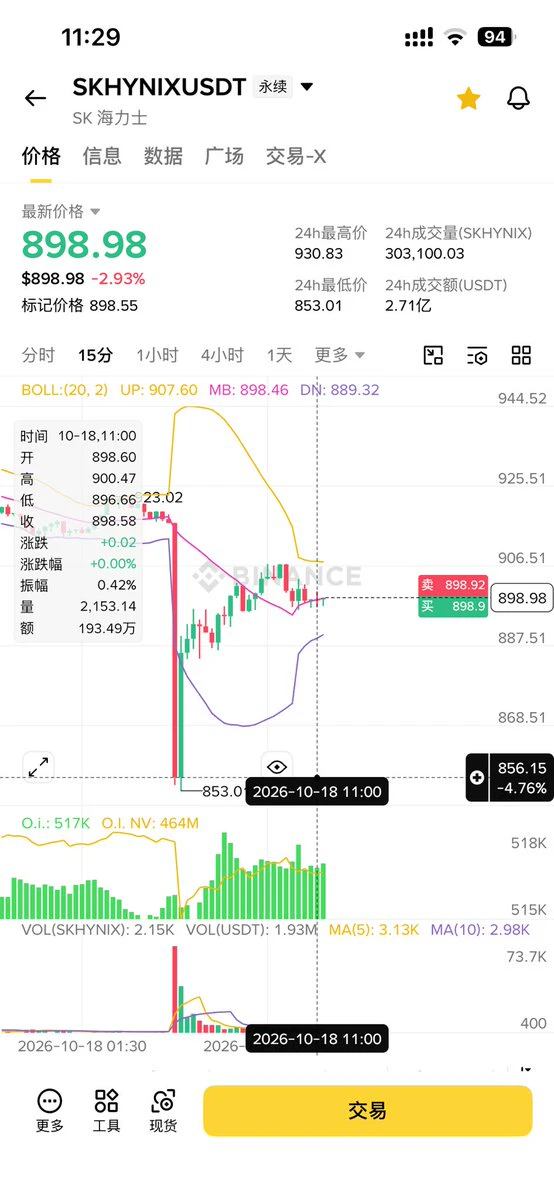Expand the chart to fullscreen

[38, 767]
